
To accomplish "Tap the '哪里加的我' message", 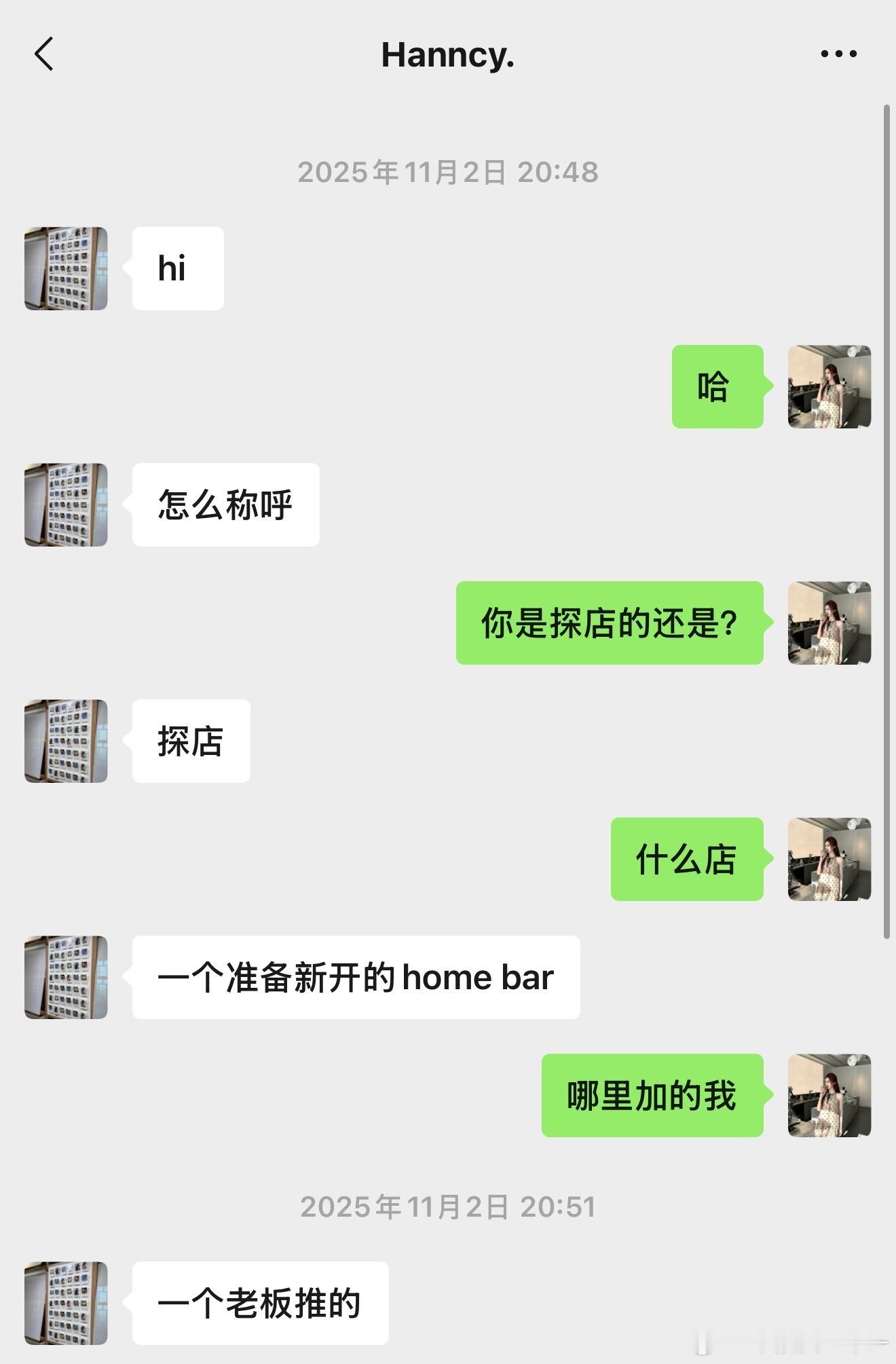I will 651,1095.
